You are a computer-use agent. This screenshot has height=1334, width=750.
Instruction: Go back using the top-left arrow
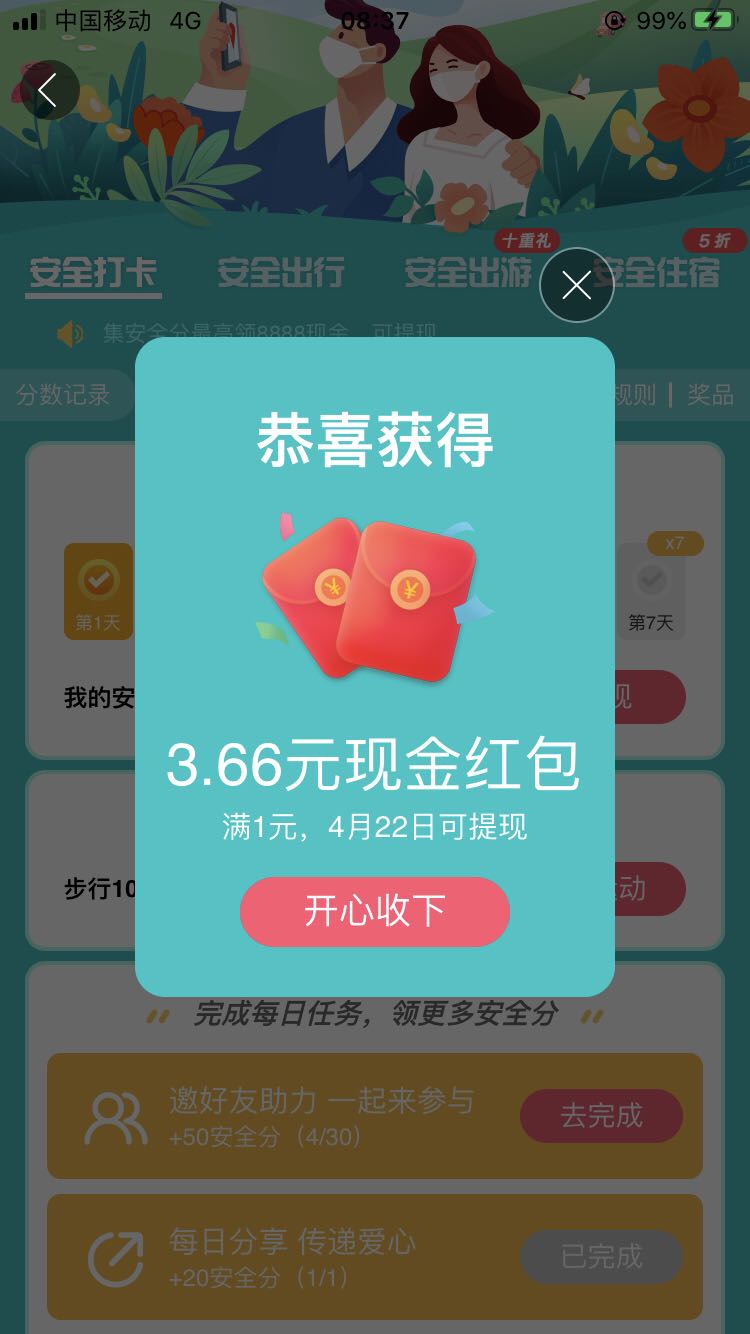tap(47, 90)
